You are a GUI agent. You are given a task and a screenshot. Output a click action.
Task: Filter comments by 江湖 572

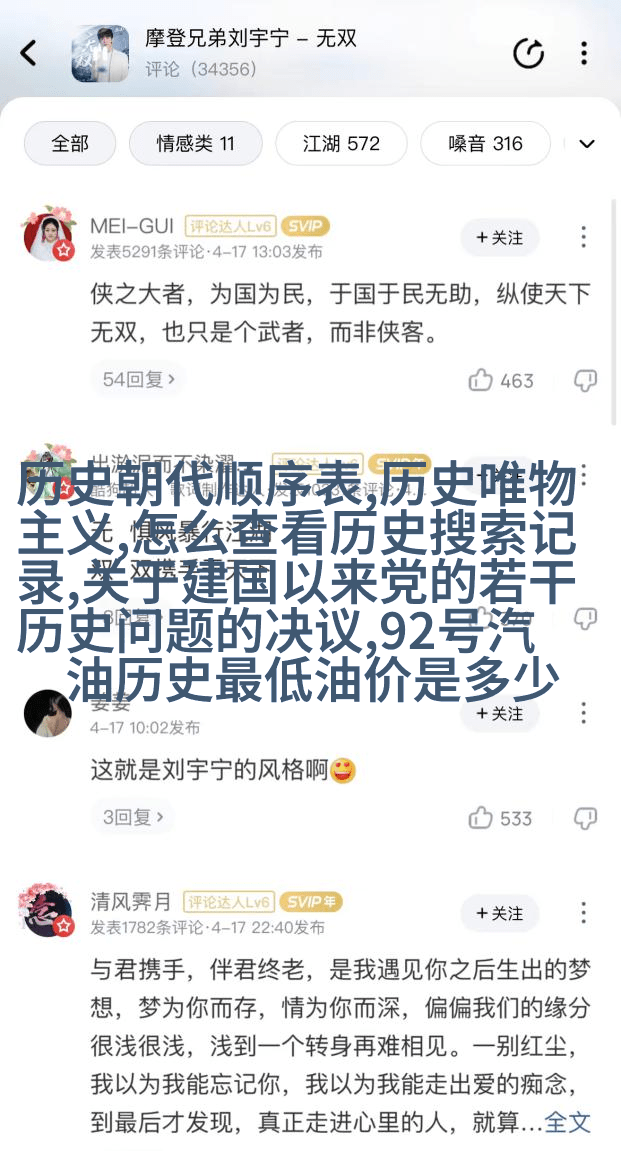tap(341, 143)
